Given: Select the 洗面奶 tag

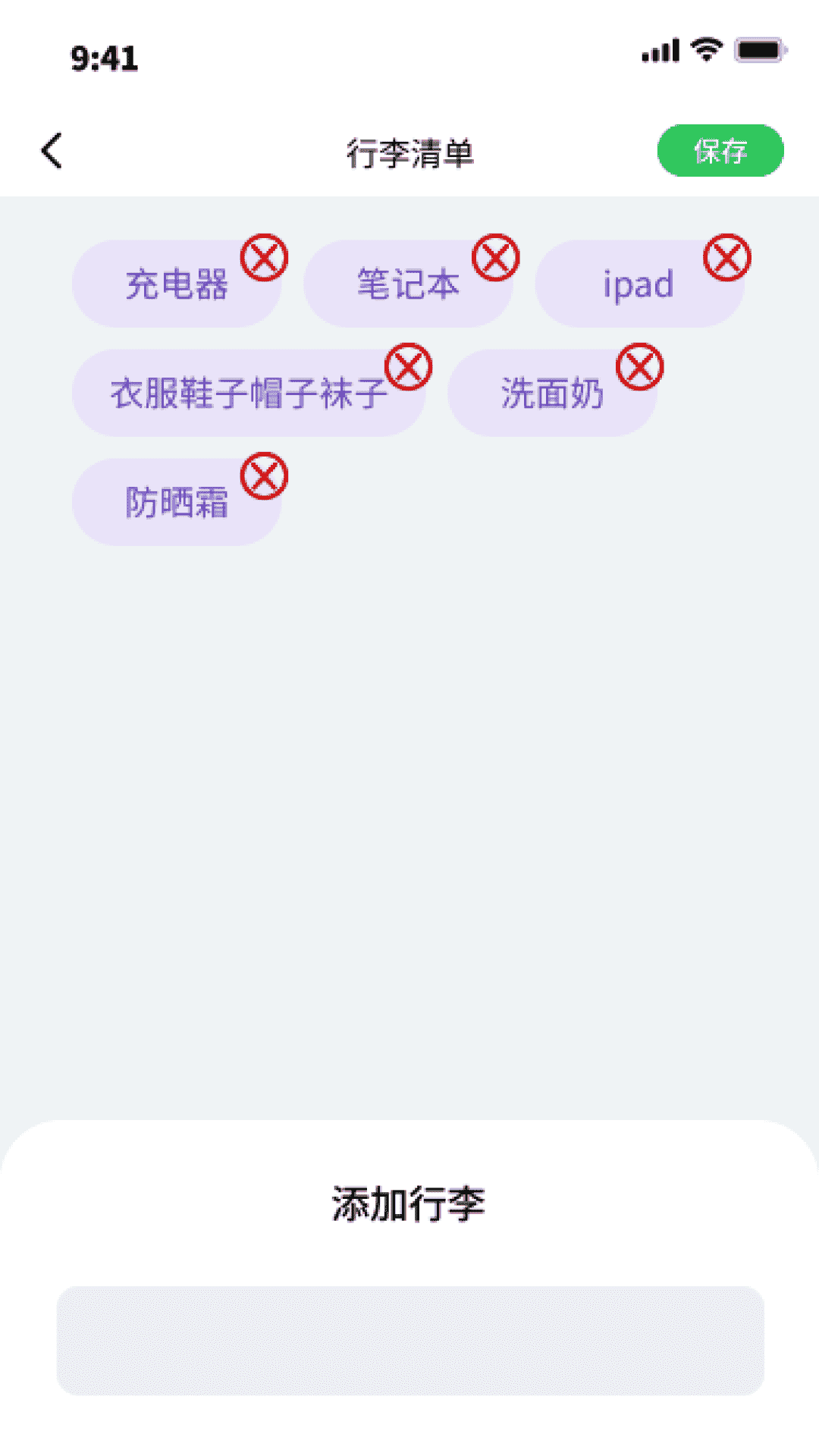Looking at the screenshot, I should point(553,393).
